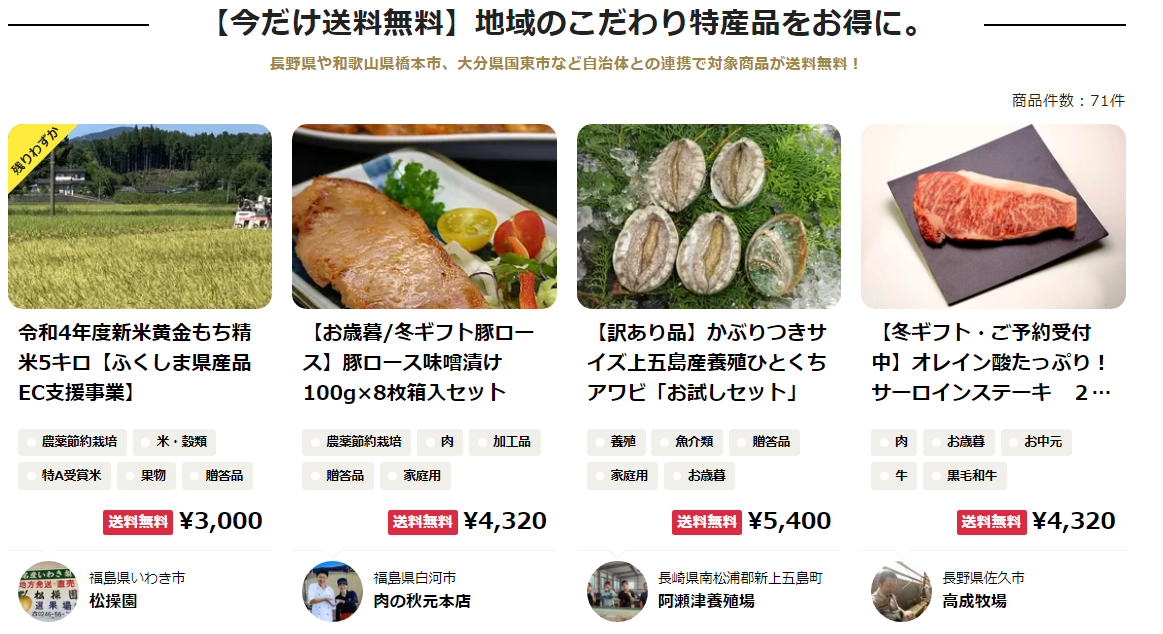This screenshot has height=634, width=1163.
Task: View the 肉の秋元本店 producer page
Action: tap(420, 601)
